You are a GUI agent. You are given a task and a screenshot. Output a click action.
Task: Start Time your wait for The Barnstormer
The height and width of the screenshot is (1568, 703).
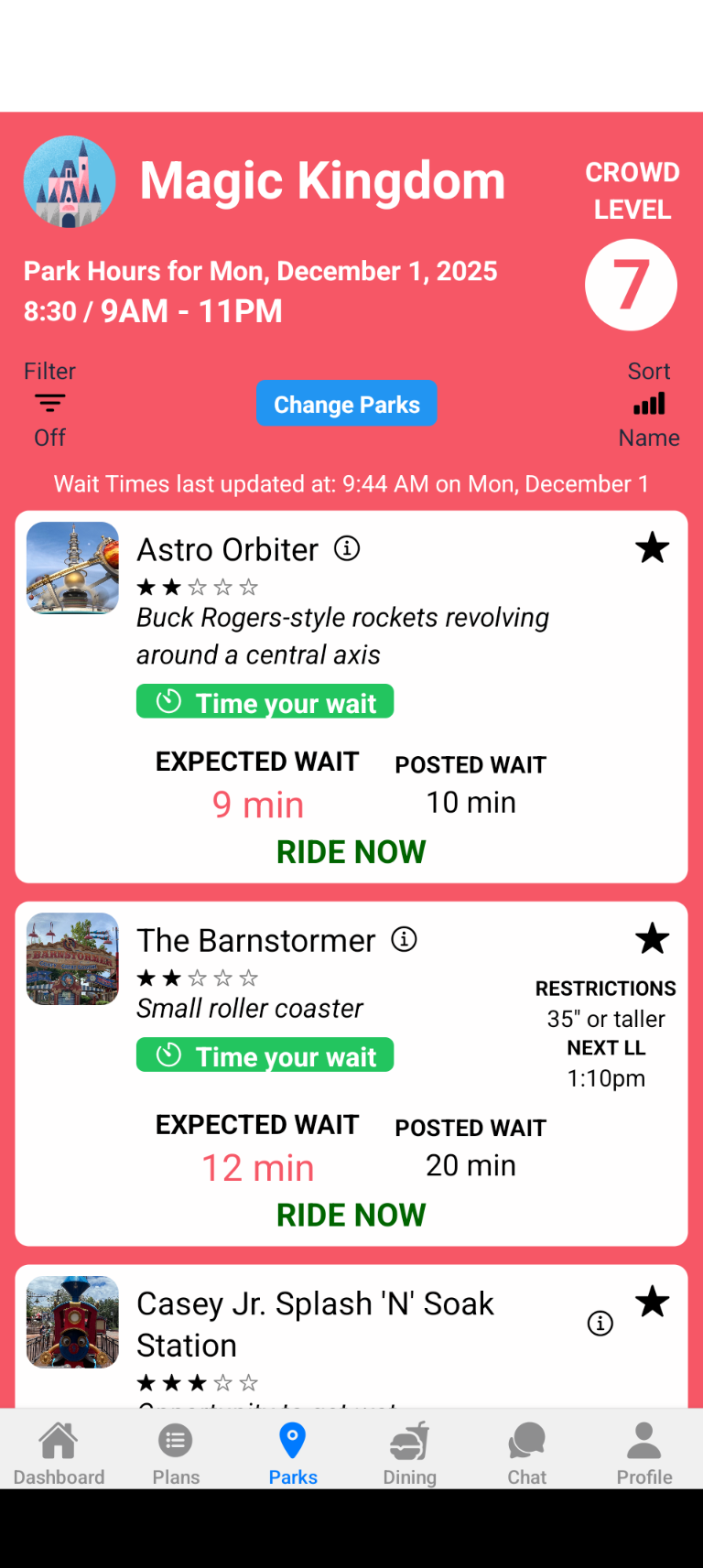click(x=265, y=1055)
